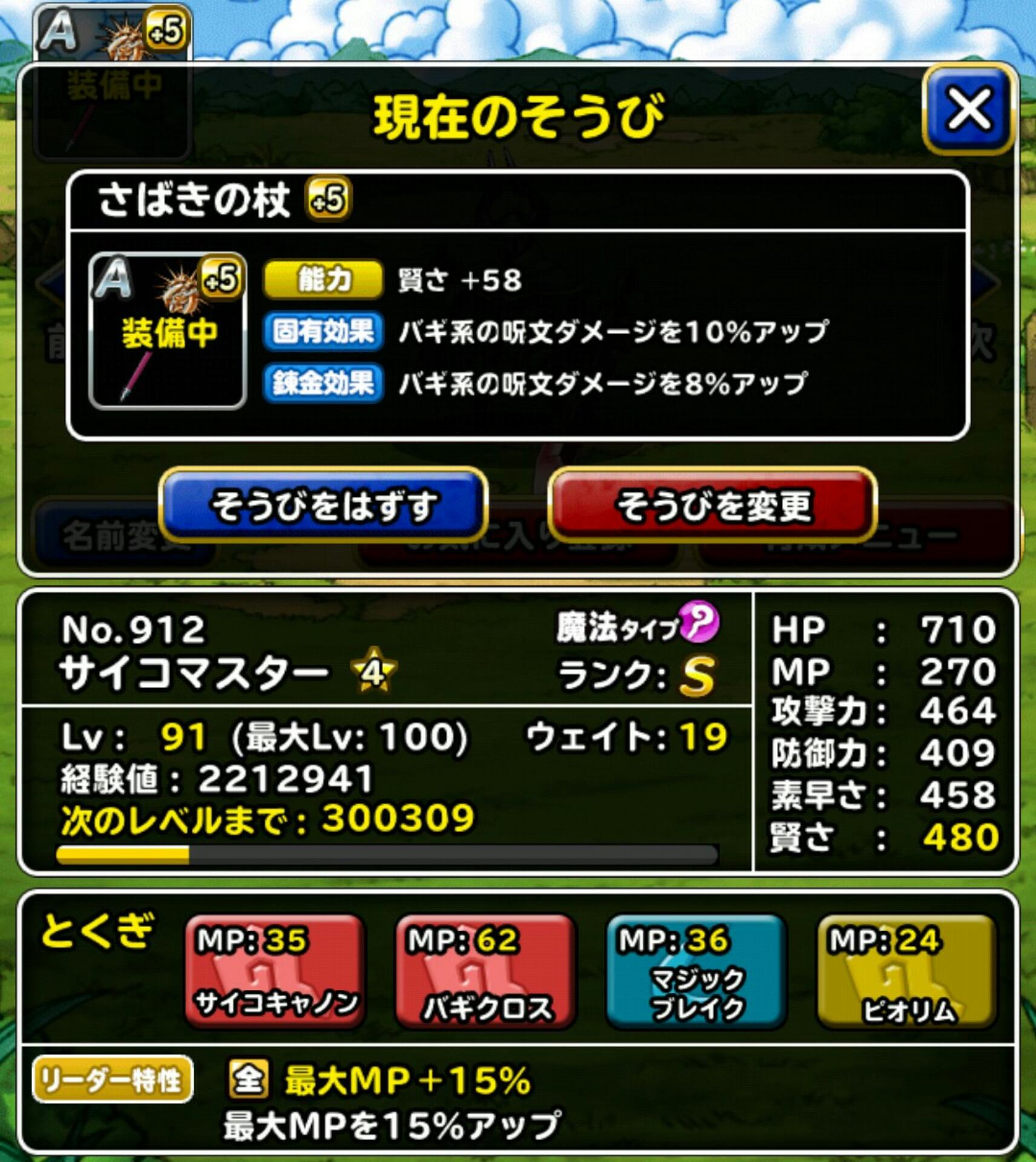1036x1162 pixels.
Task: Tap the さばきの杖 equipment icon
Action: (x=168, y=331)
